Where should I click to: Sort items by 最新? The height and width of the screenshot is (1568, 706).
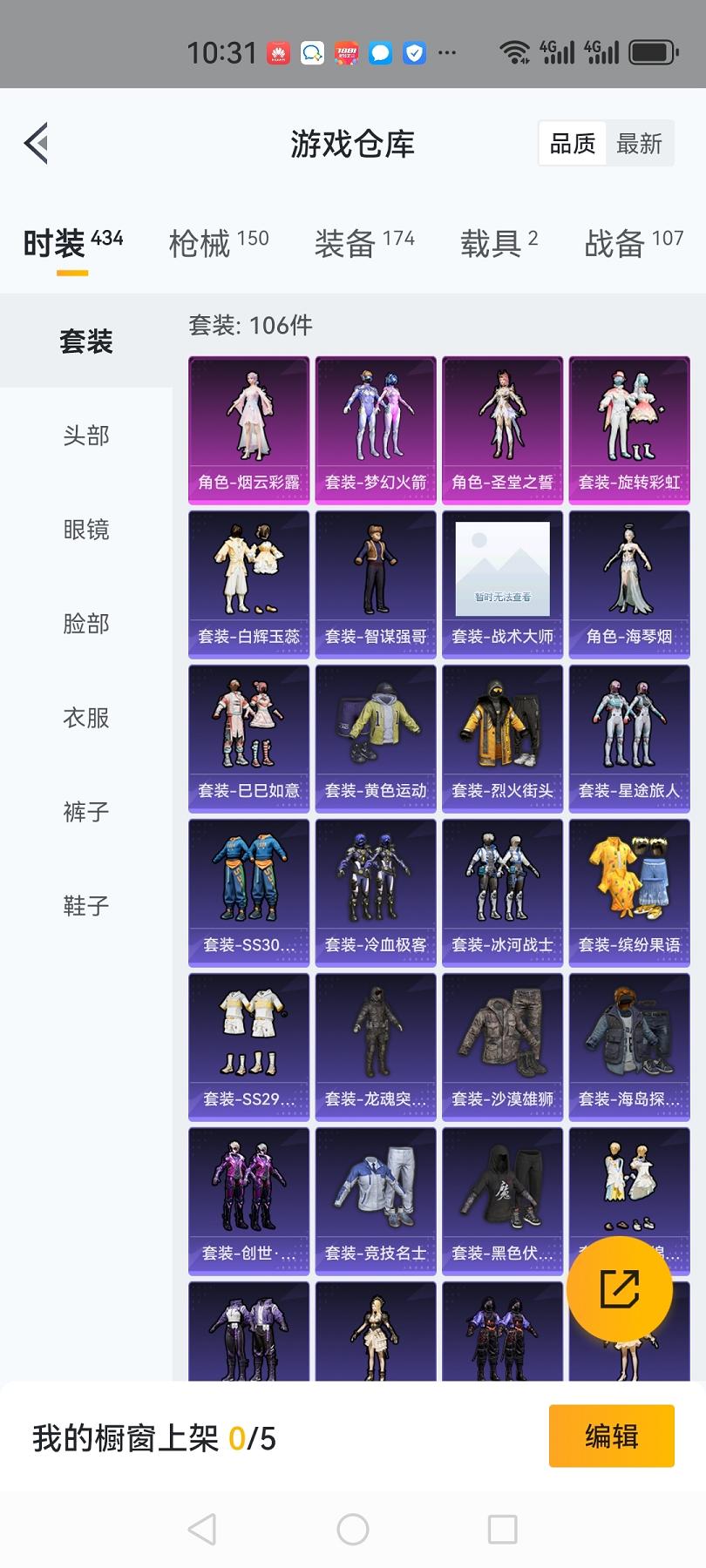click(639, 144)
